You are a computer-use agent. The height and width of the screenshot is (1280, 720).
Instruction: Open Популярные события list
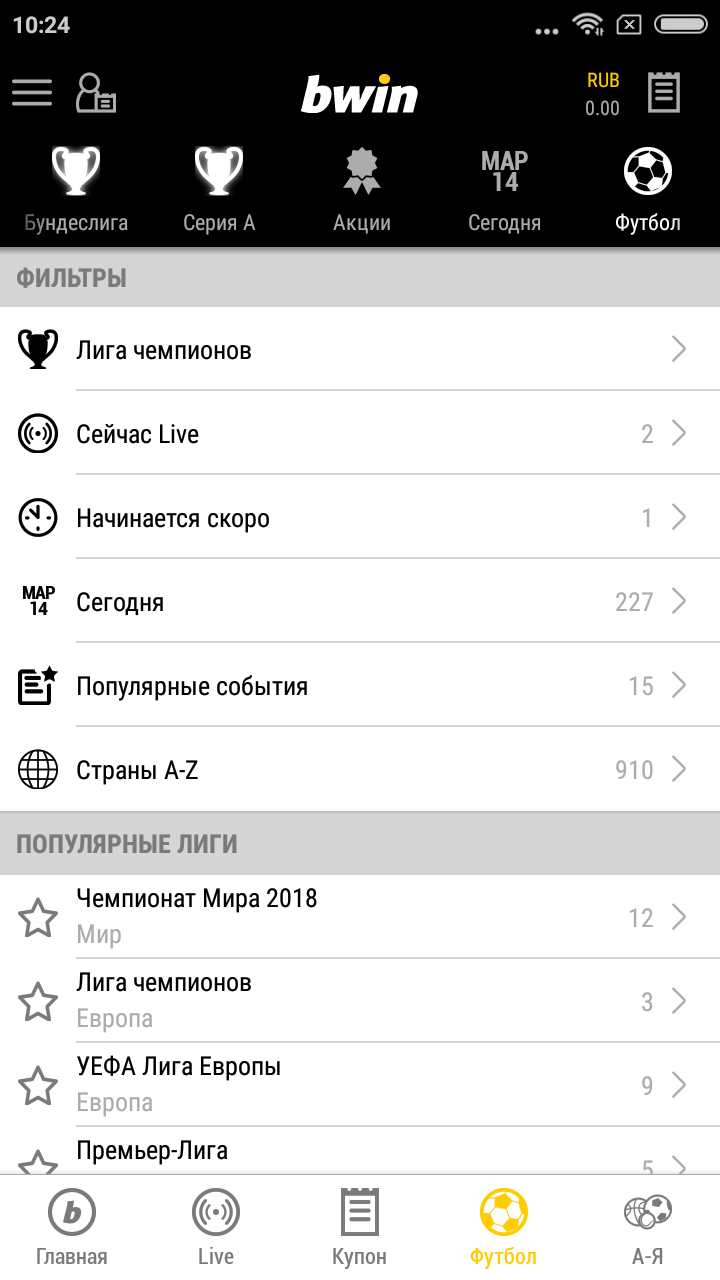tap(360, 686)
